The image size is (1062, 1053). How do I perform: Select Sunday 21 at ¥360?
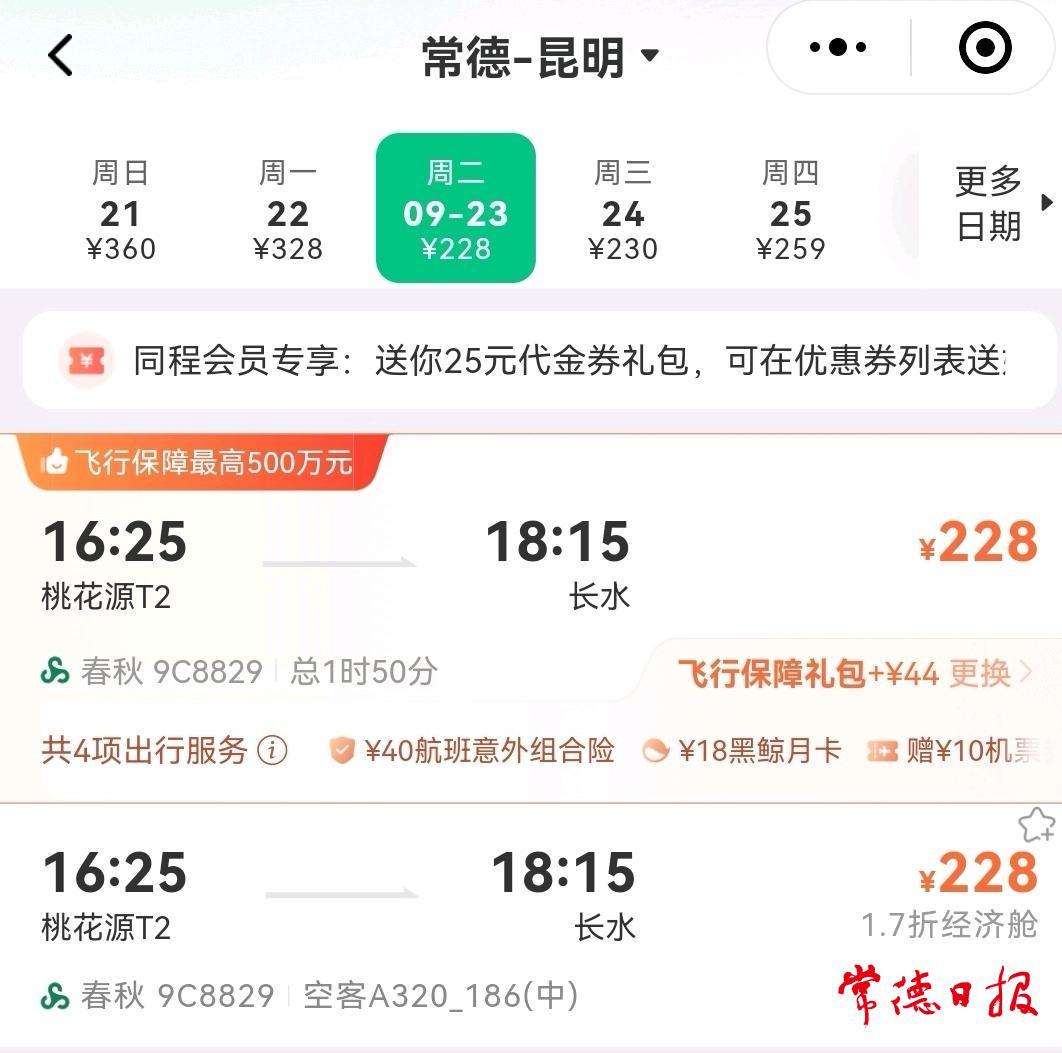point(121,210)
